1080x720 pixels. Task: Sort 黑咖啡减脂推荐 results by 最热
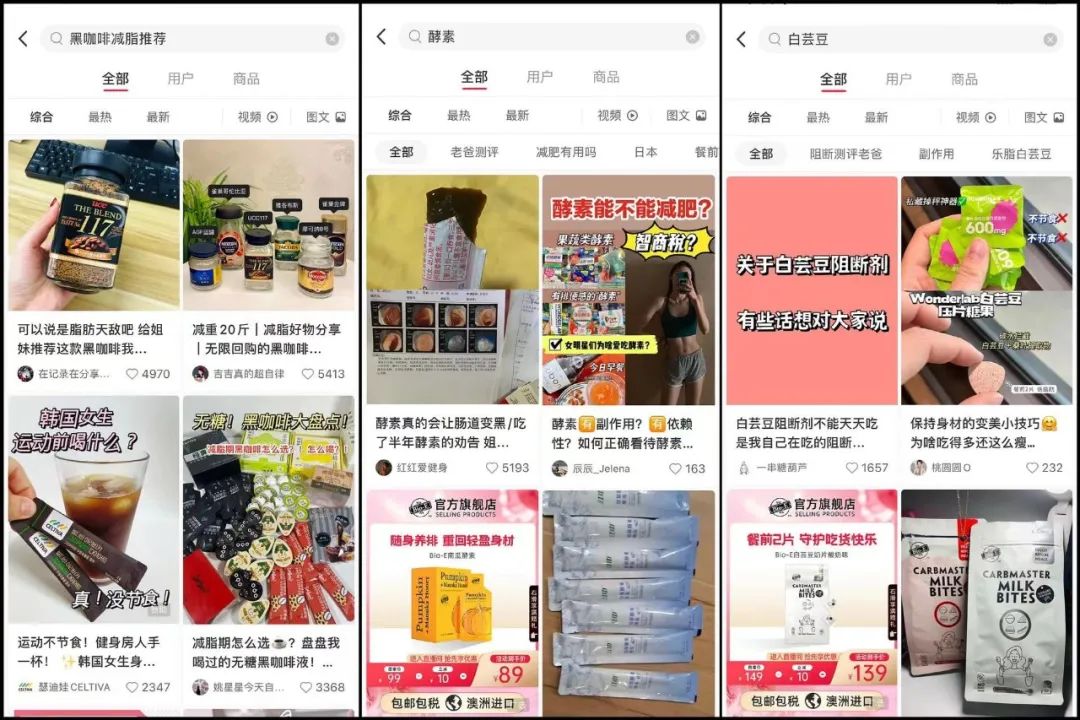click(x=100, y=117)
